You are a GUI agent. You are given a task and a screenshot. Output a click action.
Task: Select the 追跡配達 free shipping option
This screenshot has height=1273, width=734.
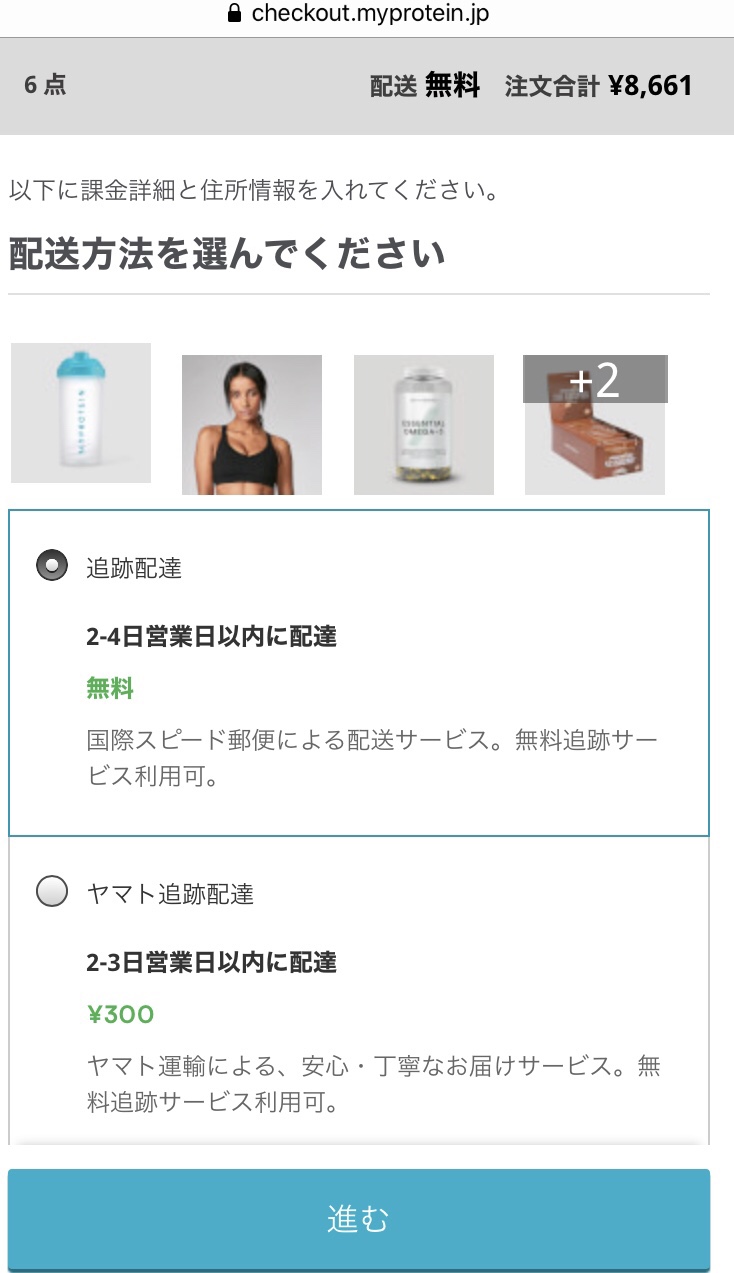(51, 566)
